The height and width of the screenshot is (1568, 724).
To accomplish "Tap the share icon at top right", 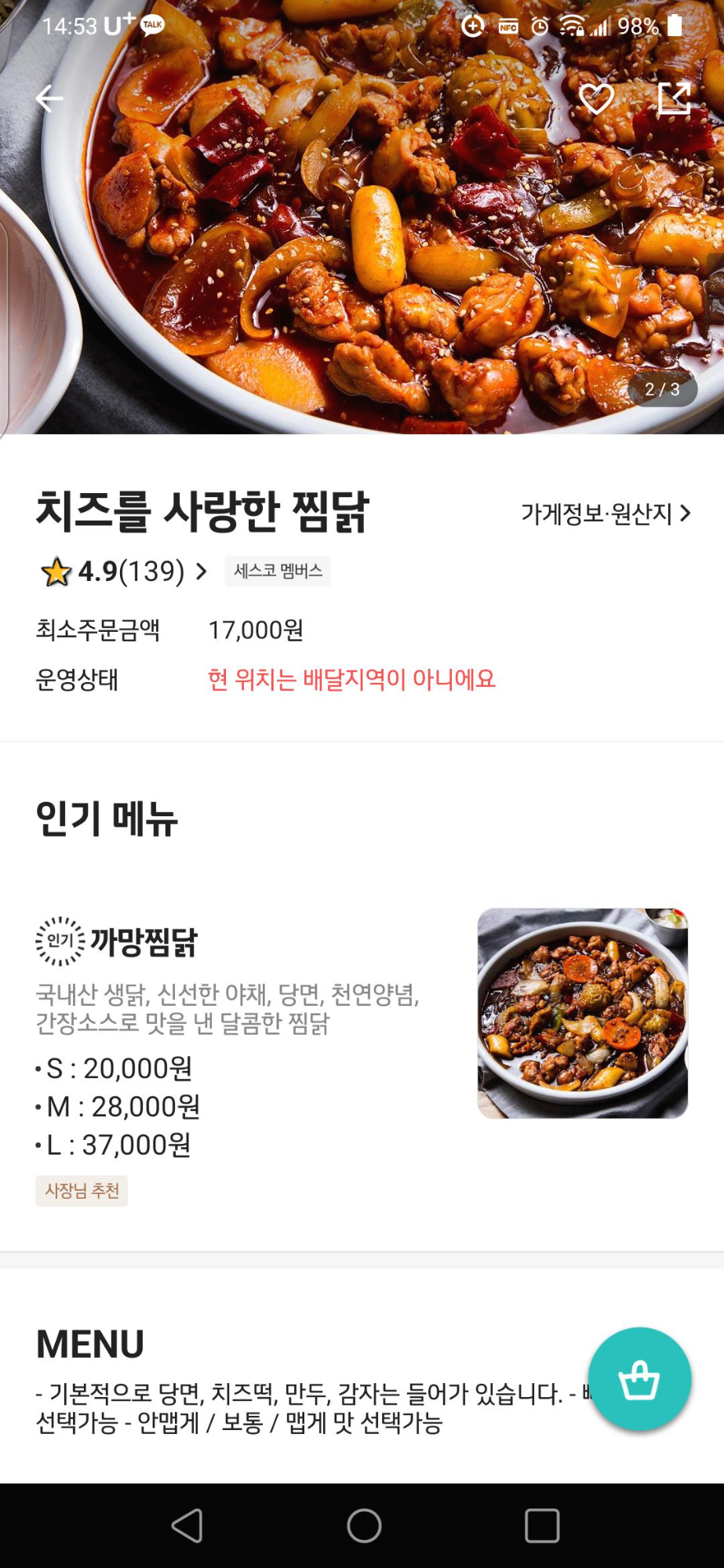I will pos(675,97).
